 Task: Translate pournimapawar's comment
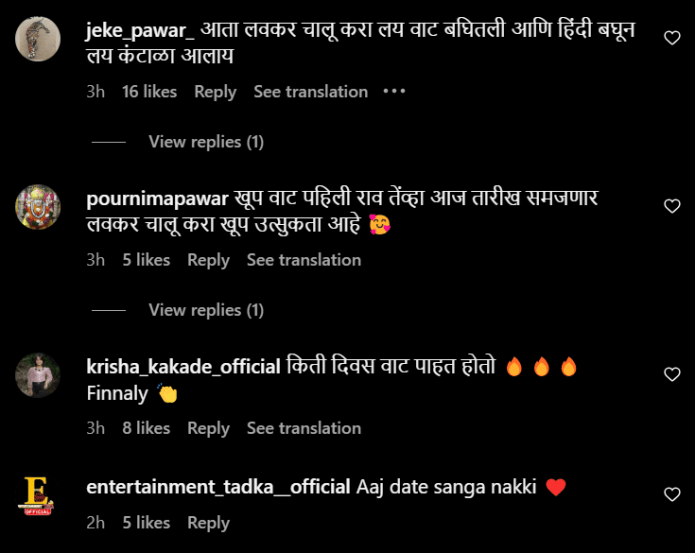[303, 260]
